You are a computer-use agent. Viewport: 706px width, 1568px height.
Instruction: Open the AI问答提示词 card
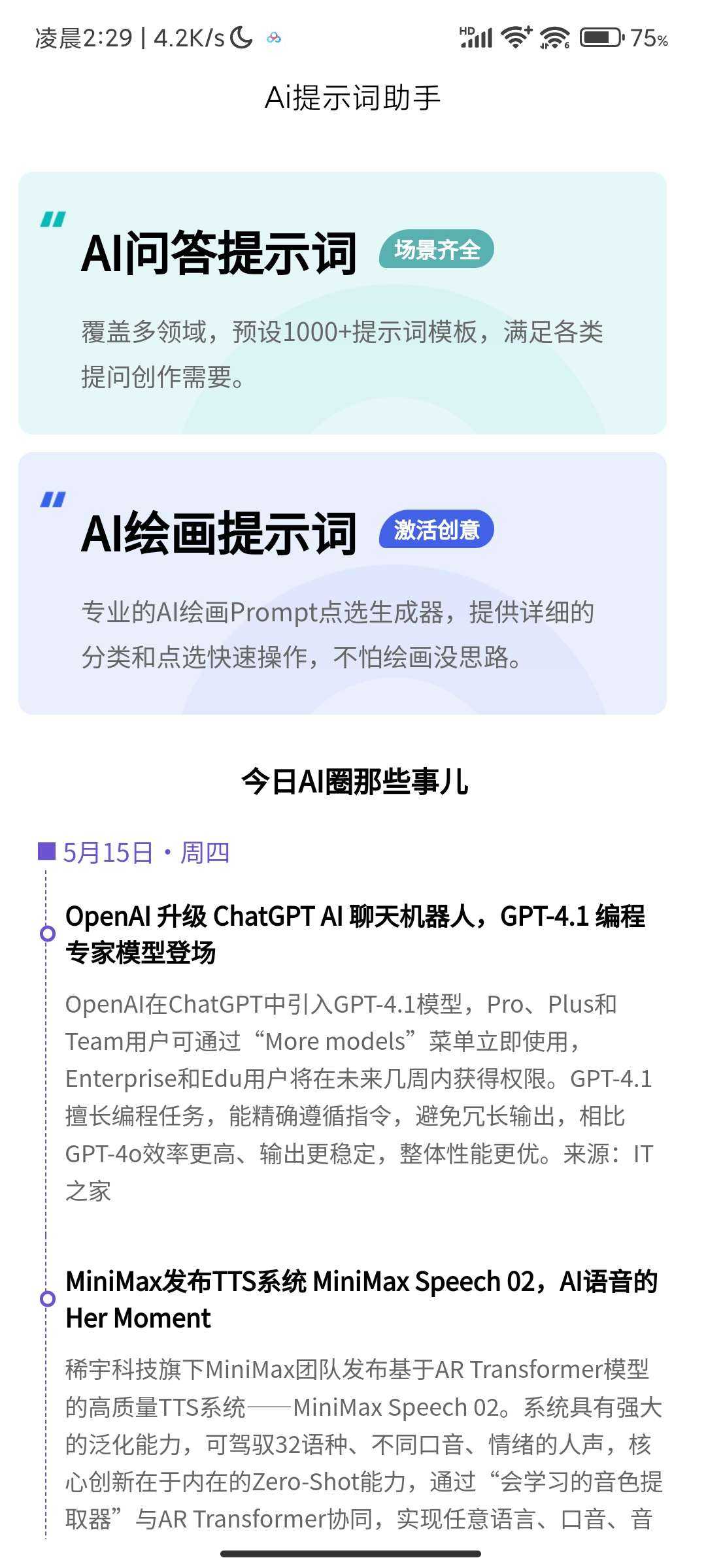[x=342, y=302]
